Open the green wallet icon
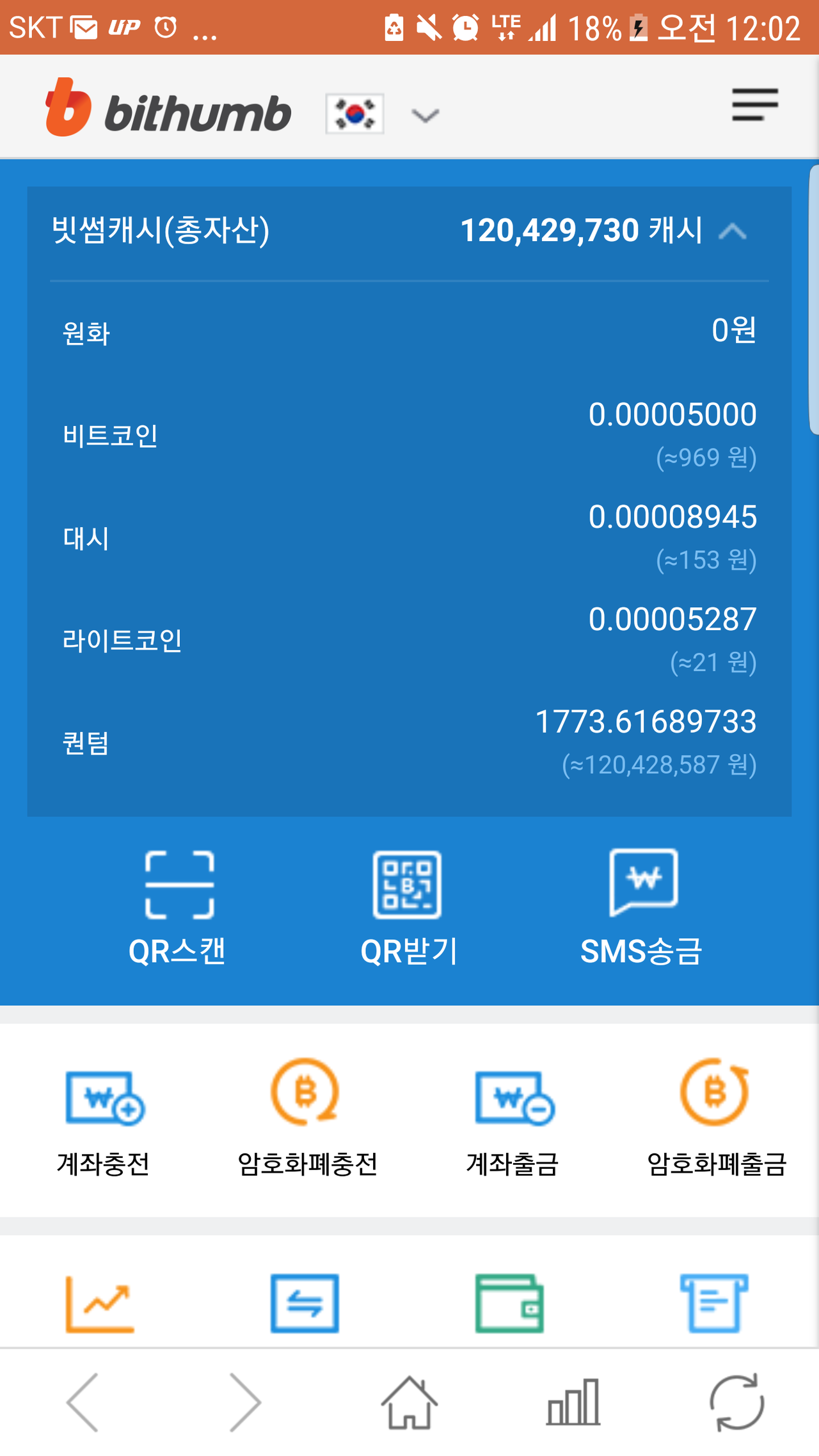Viewport: 819px width, 1456px height. (509, 1302)
